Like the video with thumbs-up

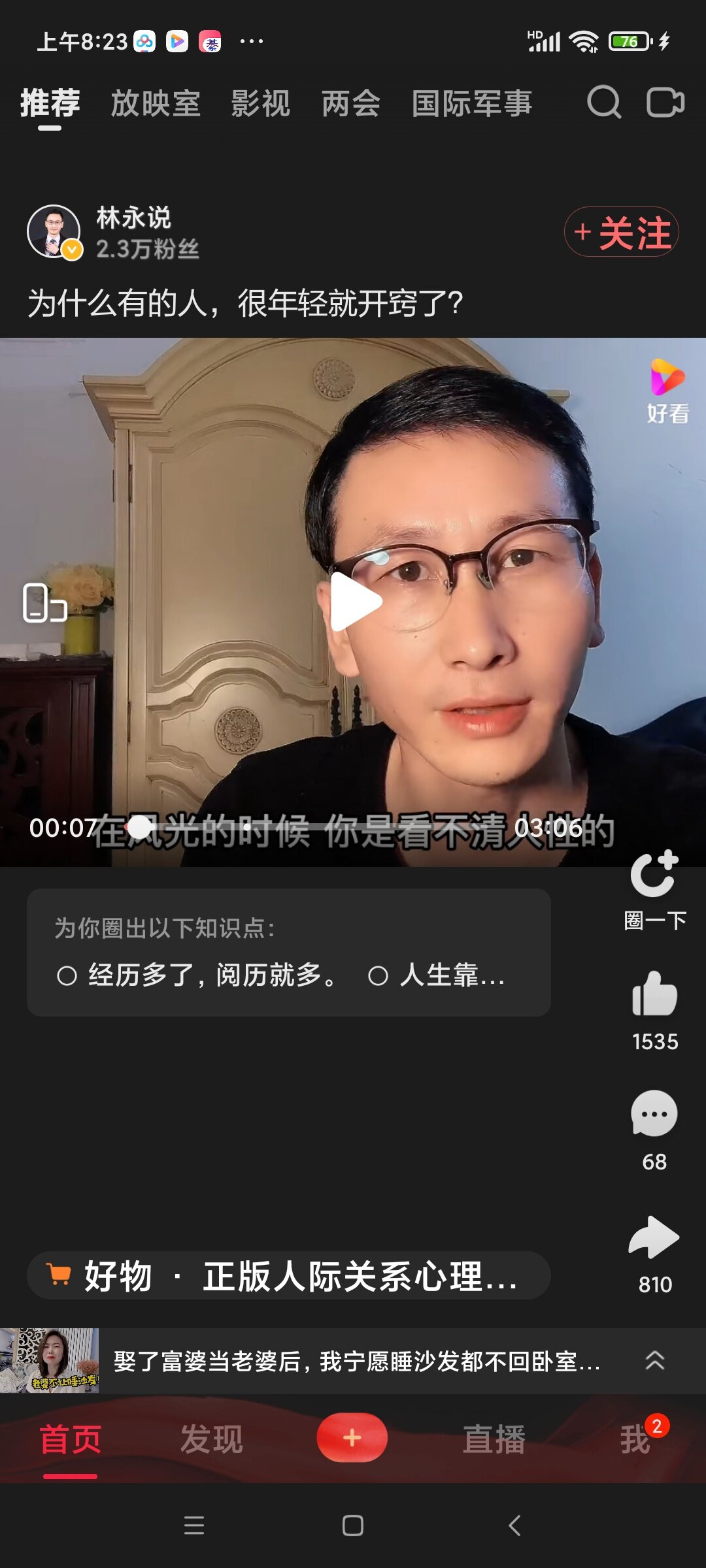pyautogui.click(x=654, y=994)
